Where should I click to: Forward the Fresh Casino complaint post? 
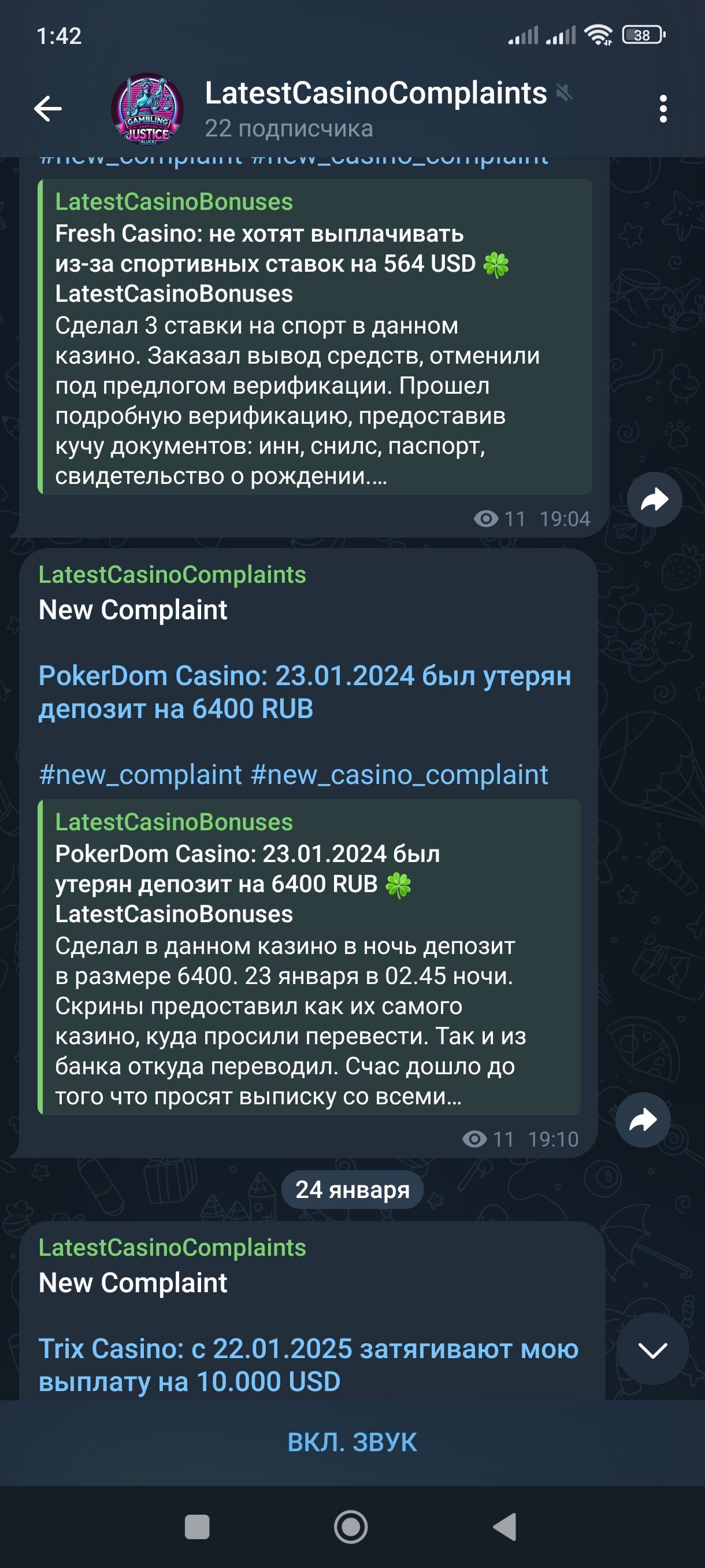pos(654,500)
